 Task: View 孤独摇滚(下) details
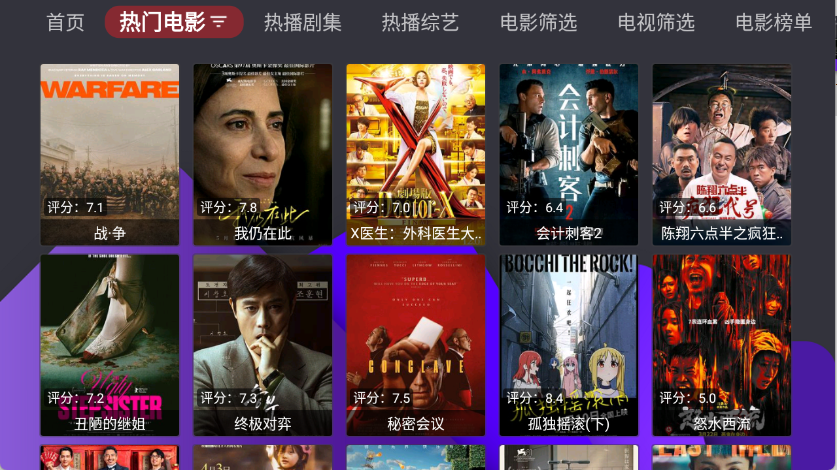coord(569,345)
